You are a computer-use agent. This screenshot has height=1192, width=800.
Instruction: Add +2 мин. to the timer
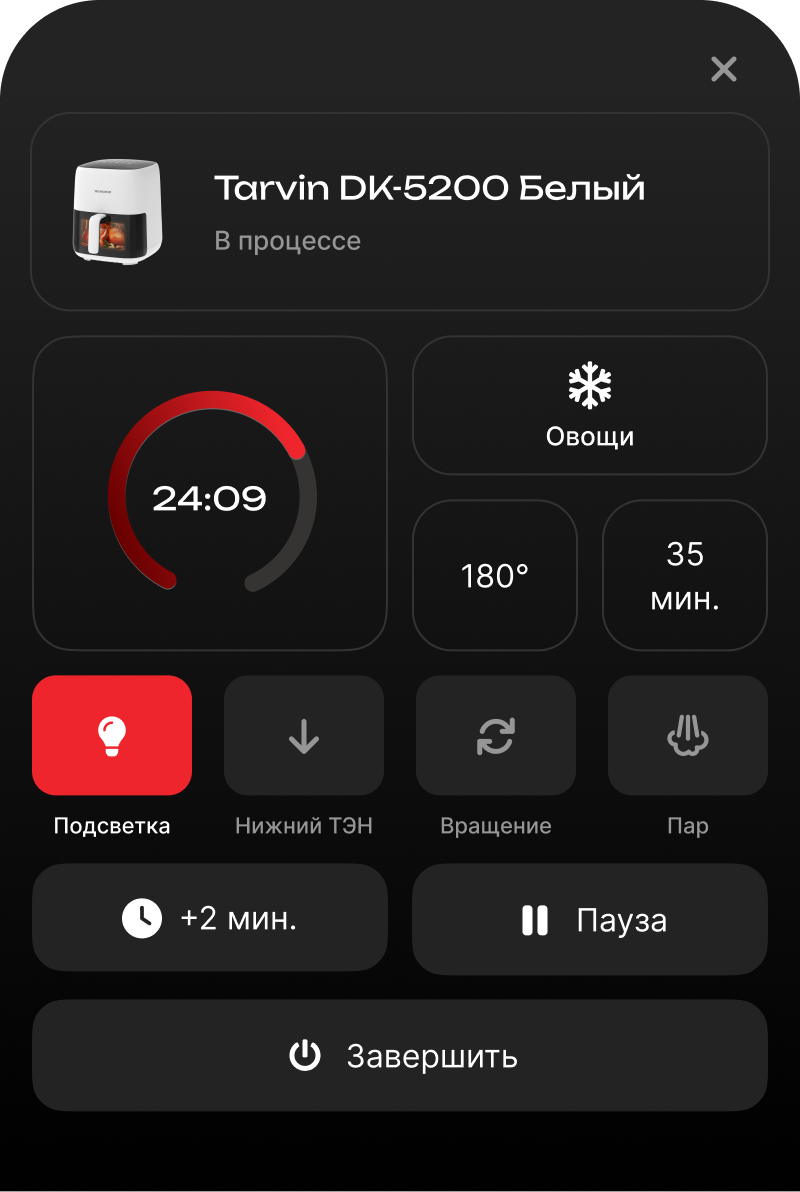(x=210, y=918)
